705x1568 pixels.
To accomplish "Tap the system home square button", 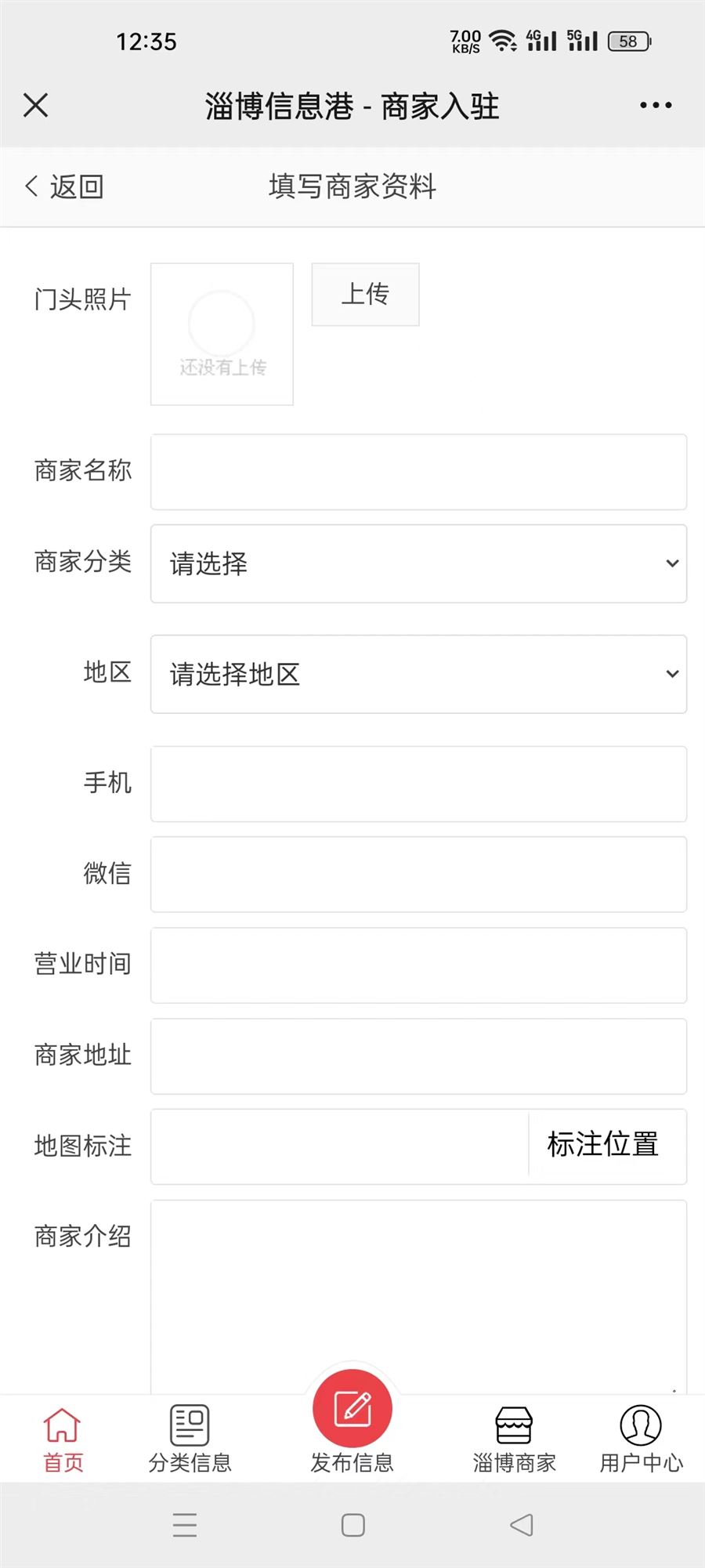I will point(353,1525).
